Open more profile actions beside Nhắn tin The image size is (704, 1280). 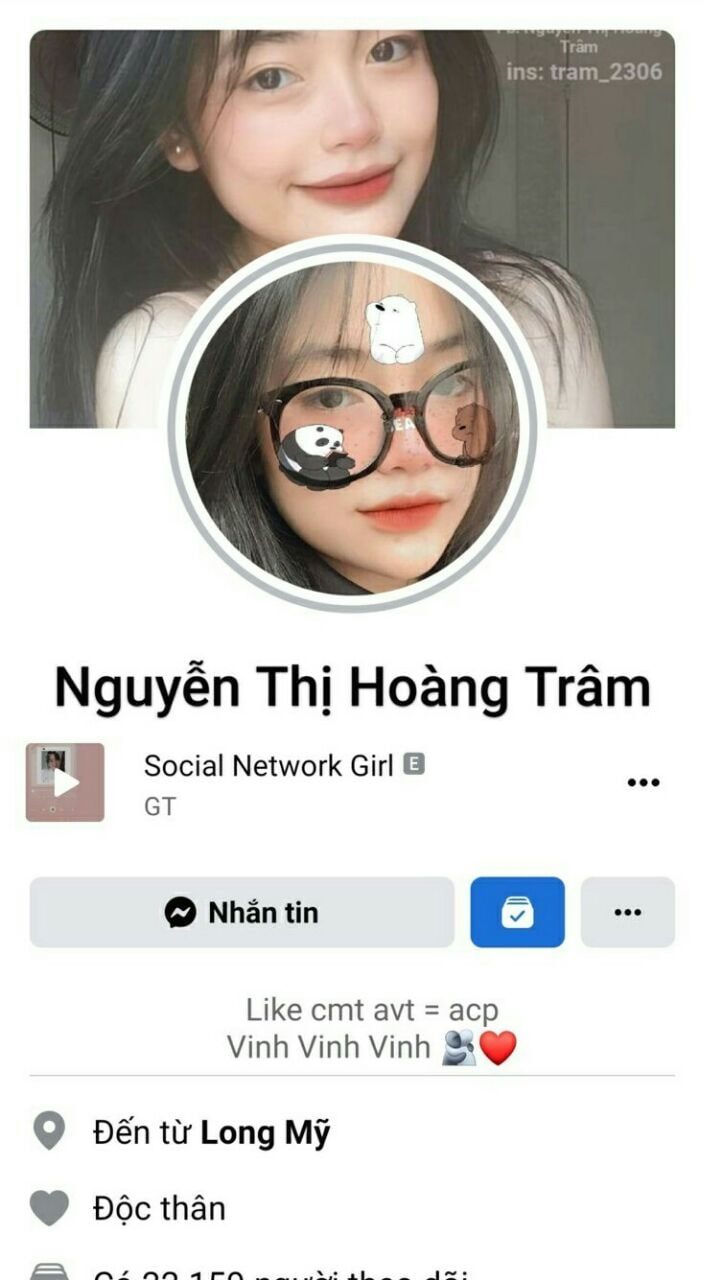[x=627, y=912]
